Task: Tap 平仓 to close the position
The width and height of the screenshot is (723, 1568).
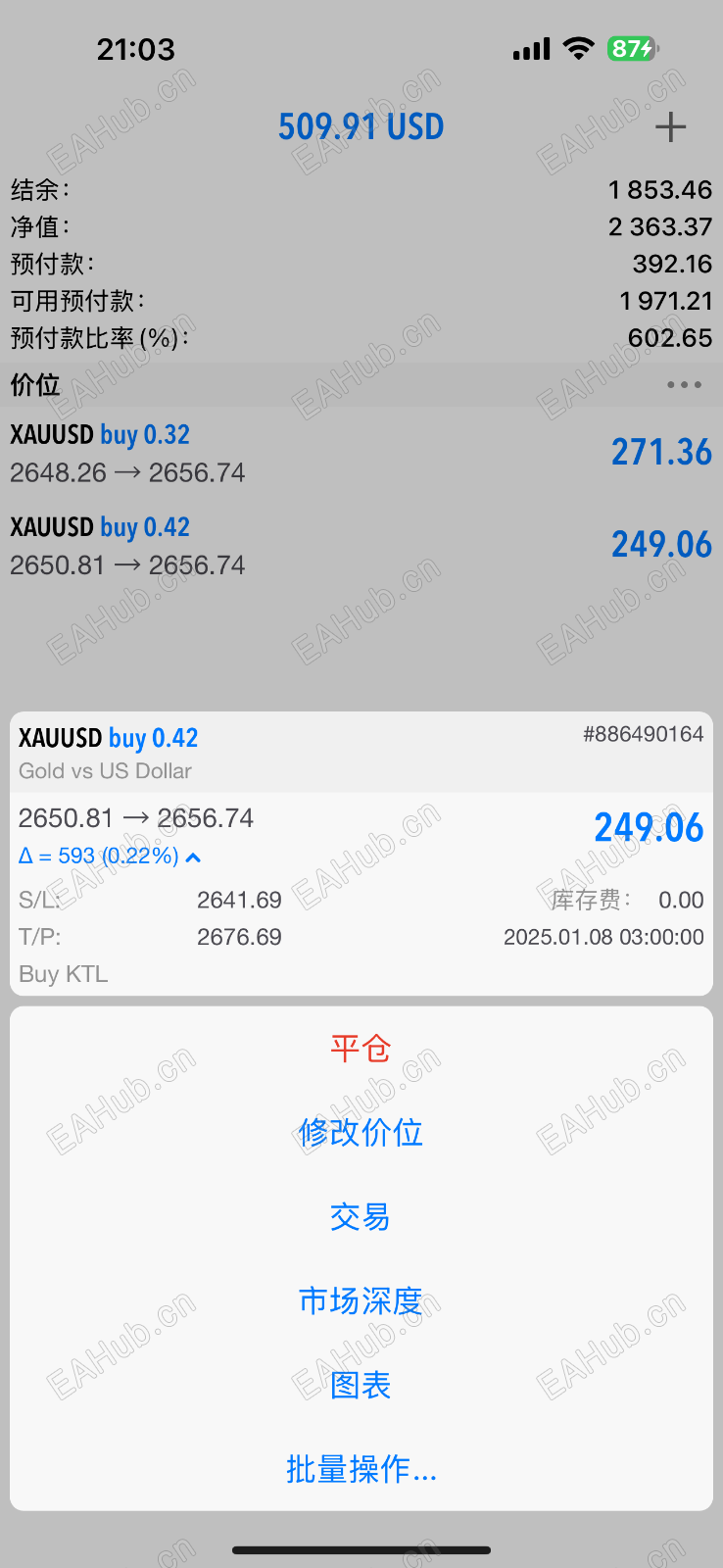Action: (361, 1049)
